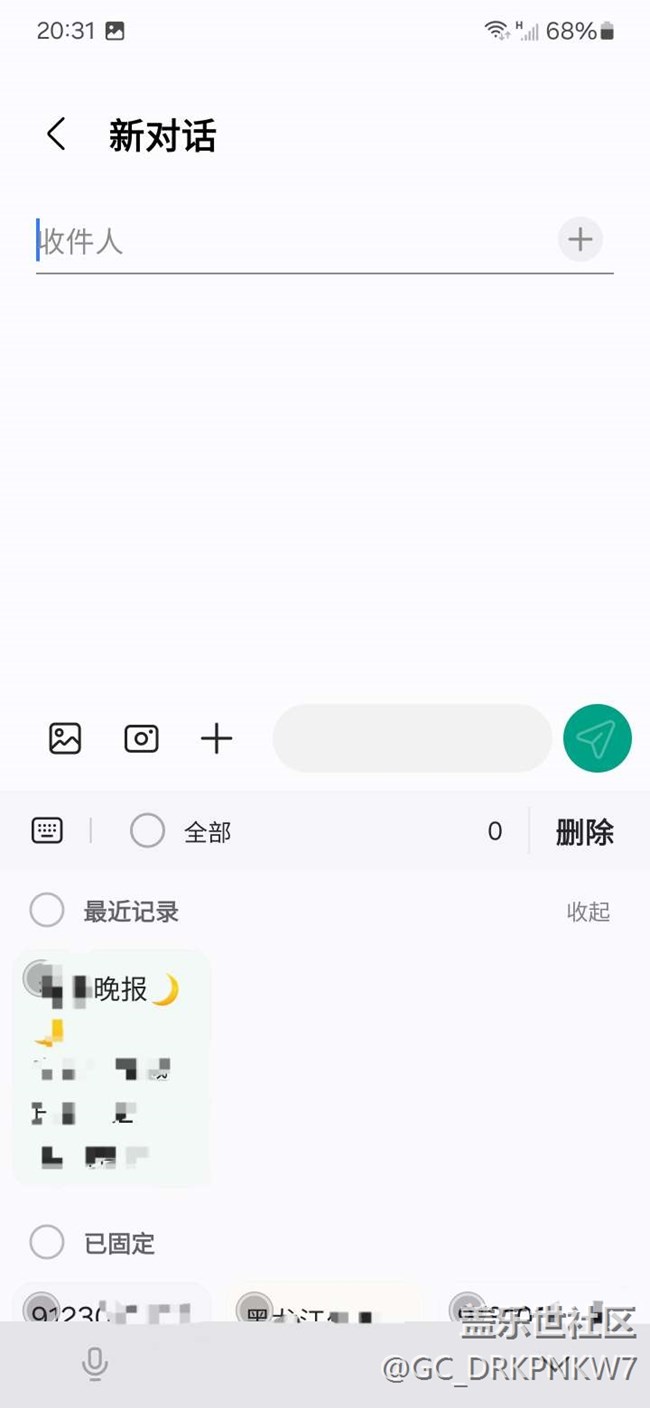Open the camera to attach a photo
Screen dimensions: 650x1408
[141, 739]
